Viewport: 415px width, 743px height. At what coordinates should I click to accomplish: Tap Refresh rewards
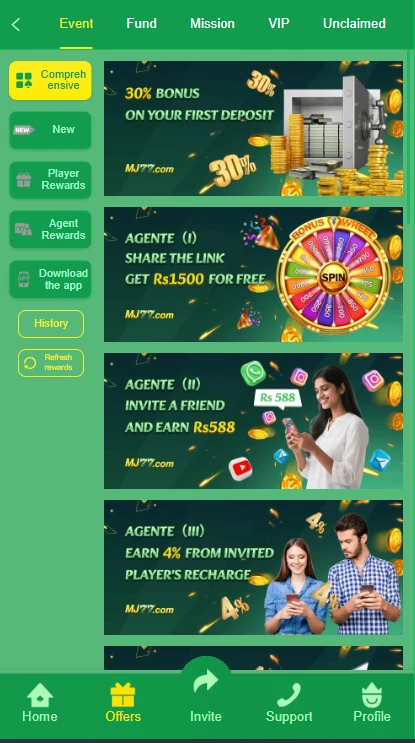click(51, 362)
